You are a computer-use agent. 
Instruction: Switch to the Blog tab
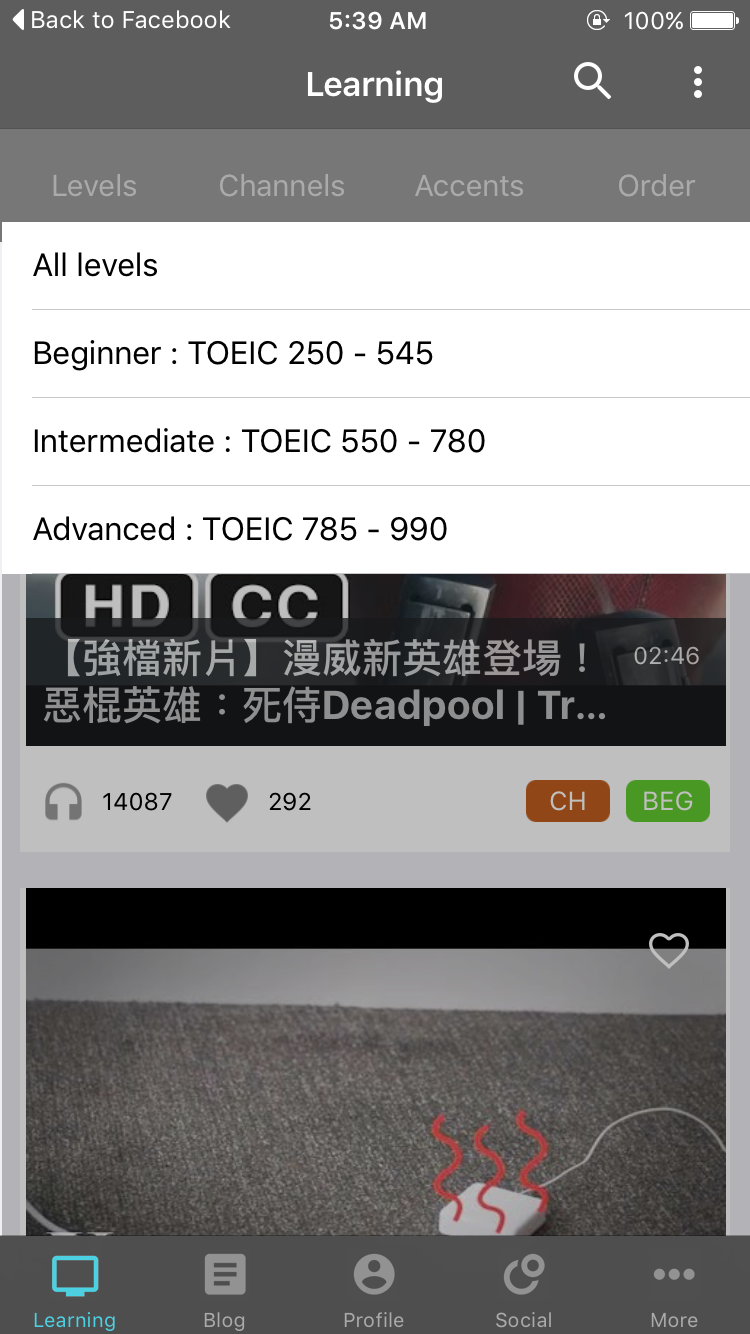point(224,1292)
